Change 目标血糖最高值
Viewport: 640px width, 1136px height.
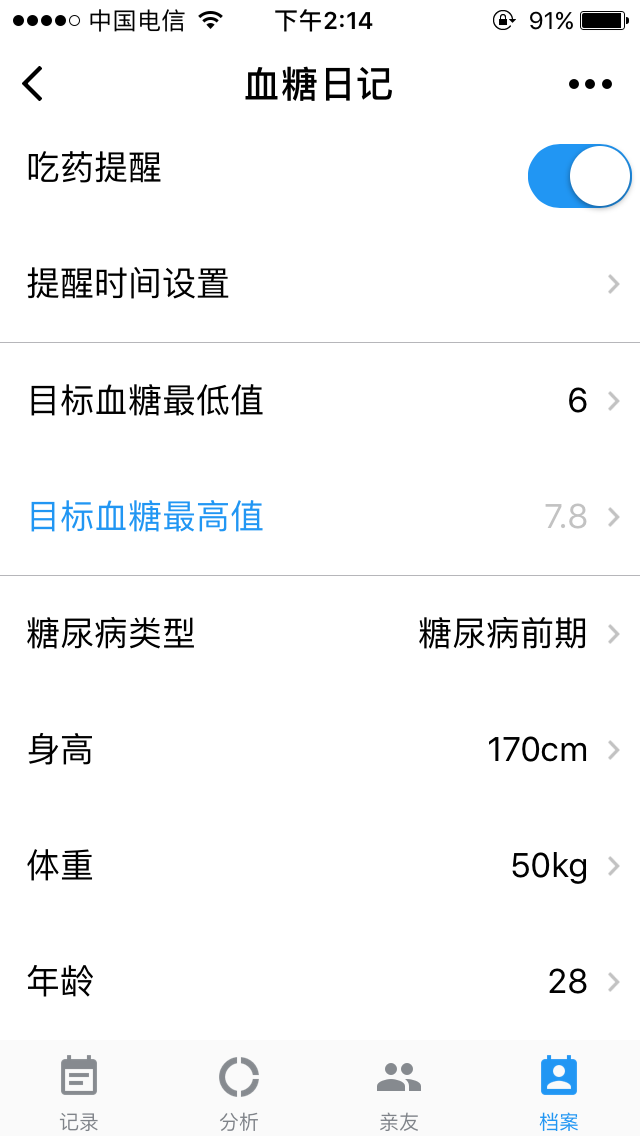(320, 517)
